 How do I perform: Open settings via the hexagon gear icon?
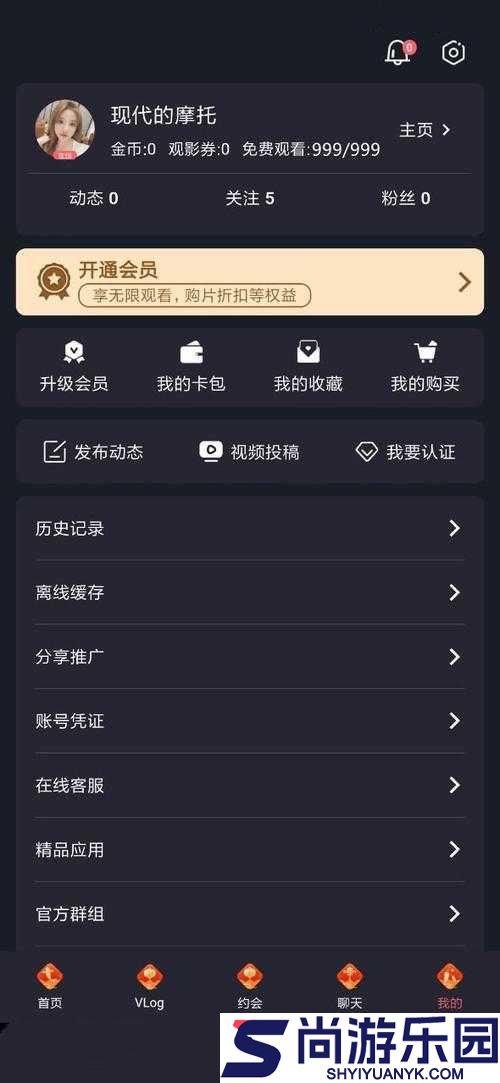coord(453,53)
